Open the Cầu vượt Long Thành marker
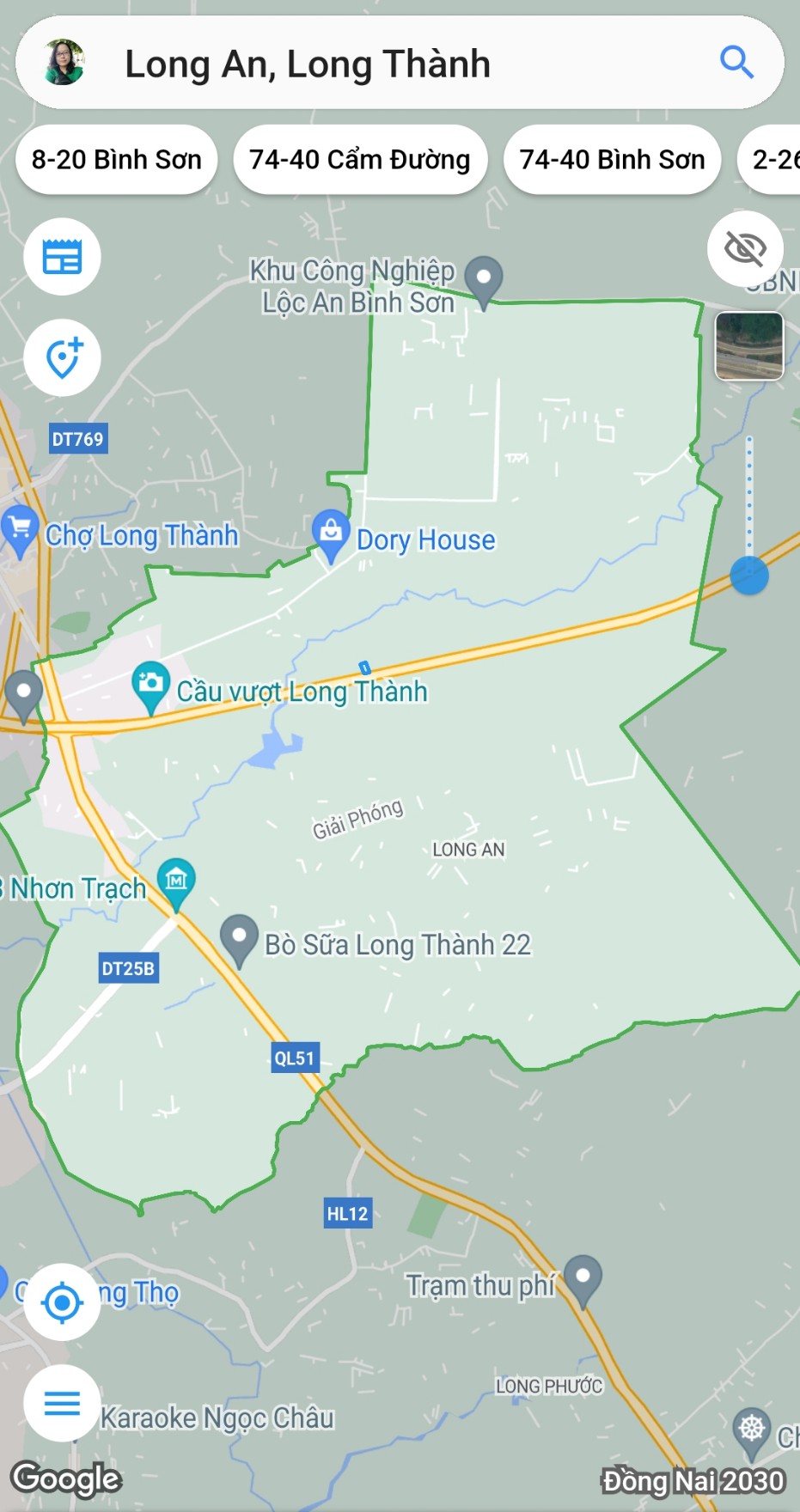 tap(151, 685)
